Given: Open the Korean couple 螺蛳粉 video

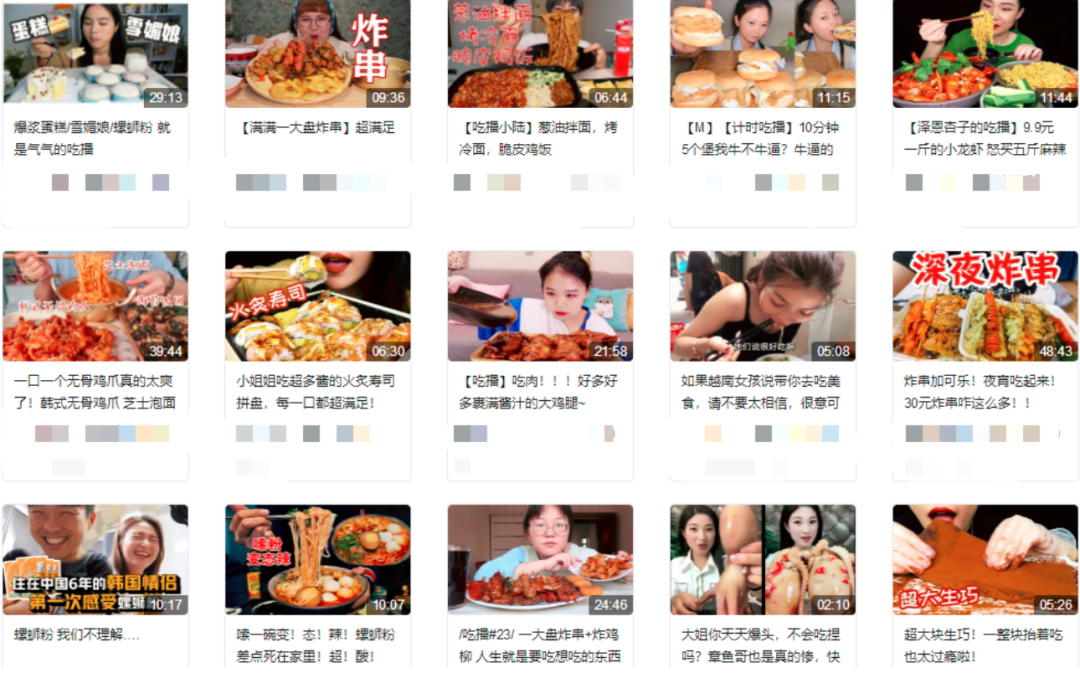Looking at the screenshot, I should 95,559.
